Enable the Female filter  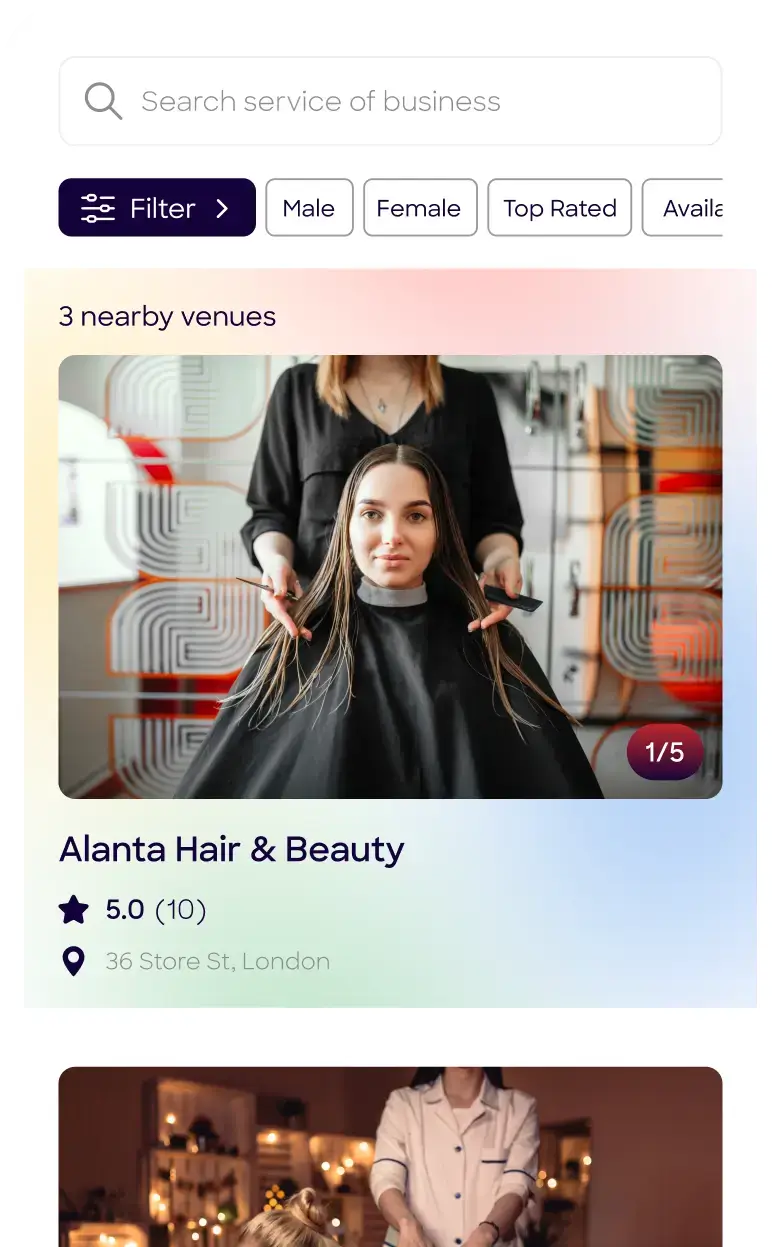(420, 207)
